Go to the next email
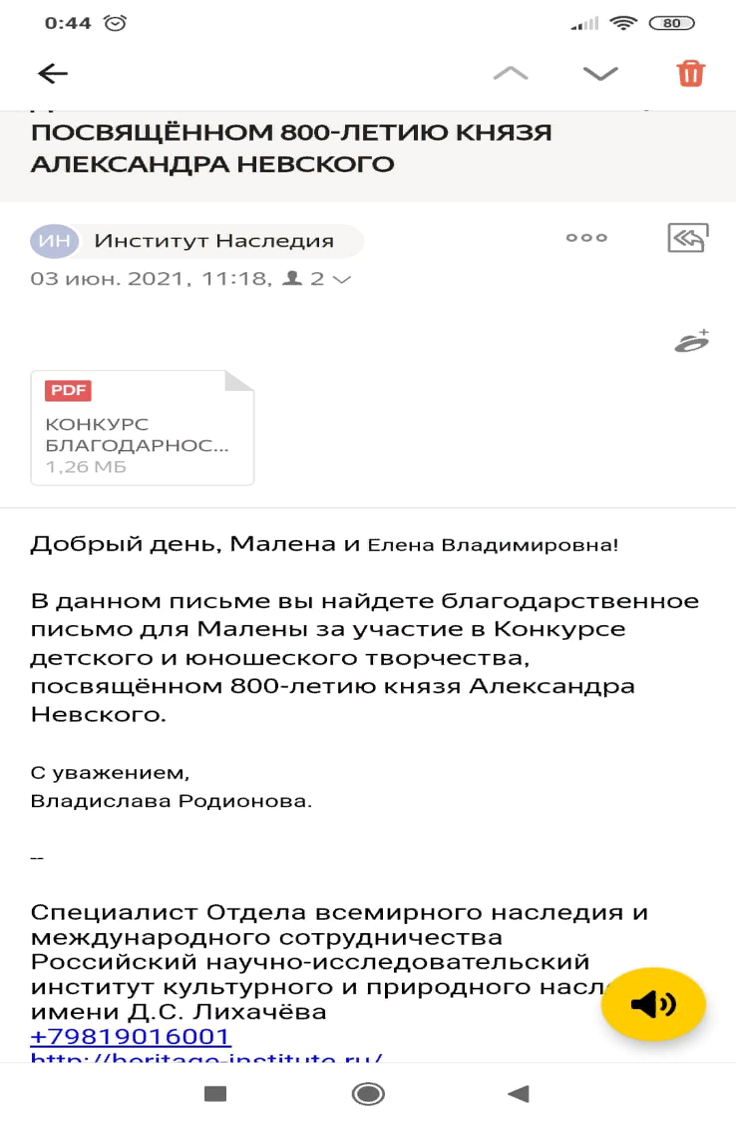The height and width of the screenshot is (1125, 736). tap(600, 73)
